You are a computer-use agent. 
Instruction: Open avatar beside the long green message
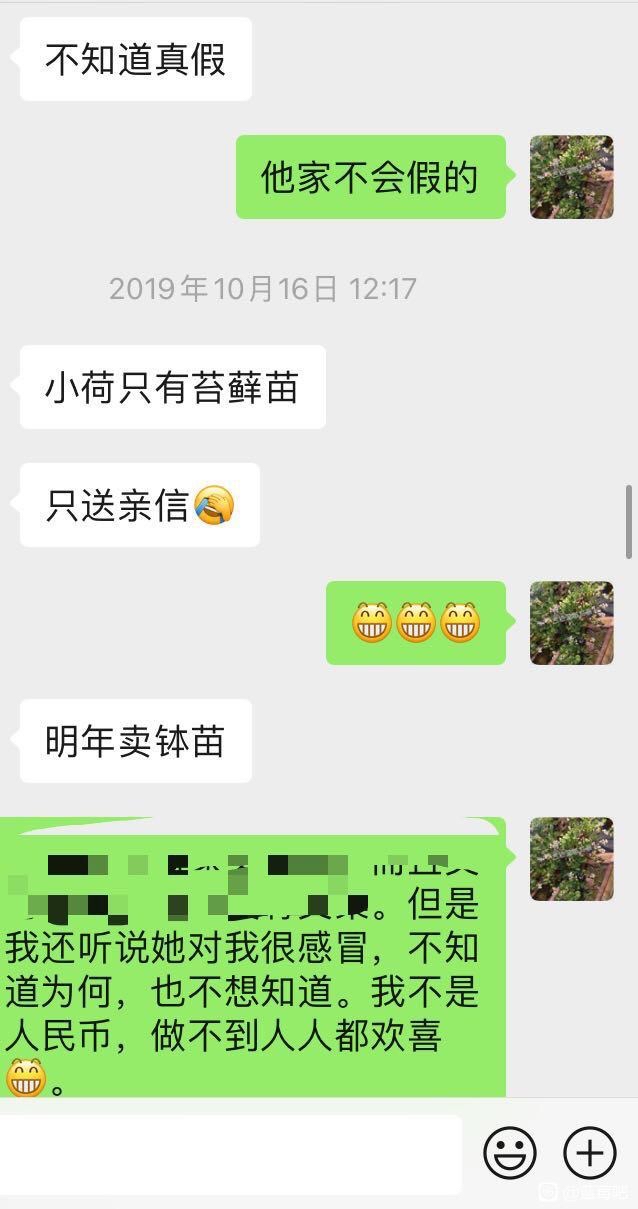pos(571,859)
